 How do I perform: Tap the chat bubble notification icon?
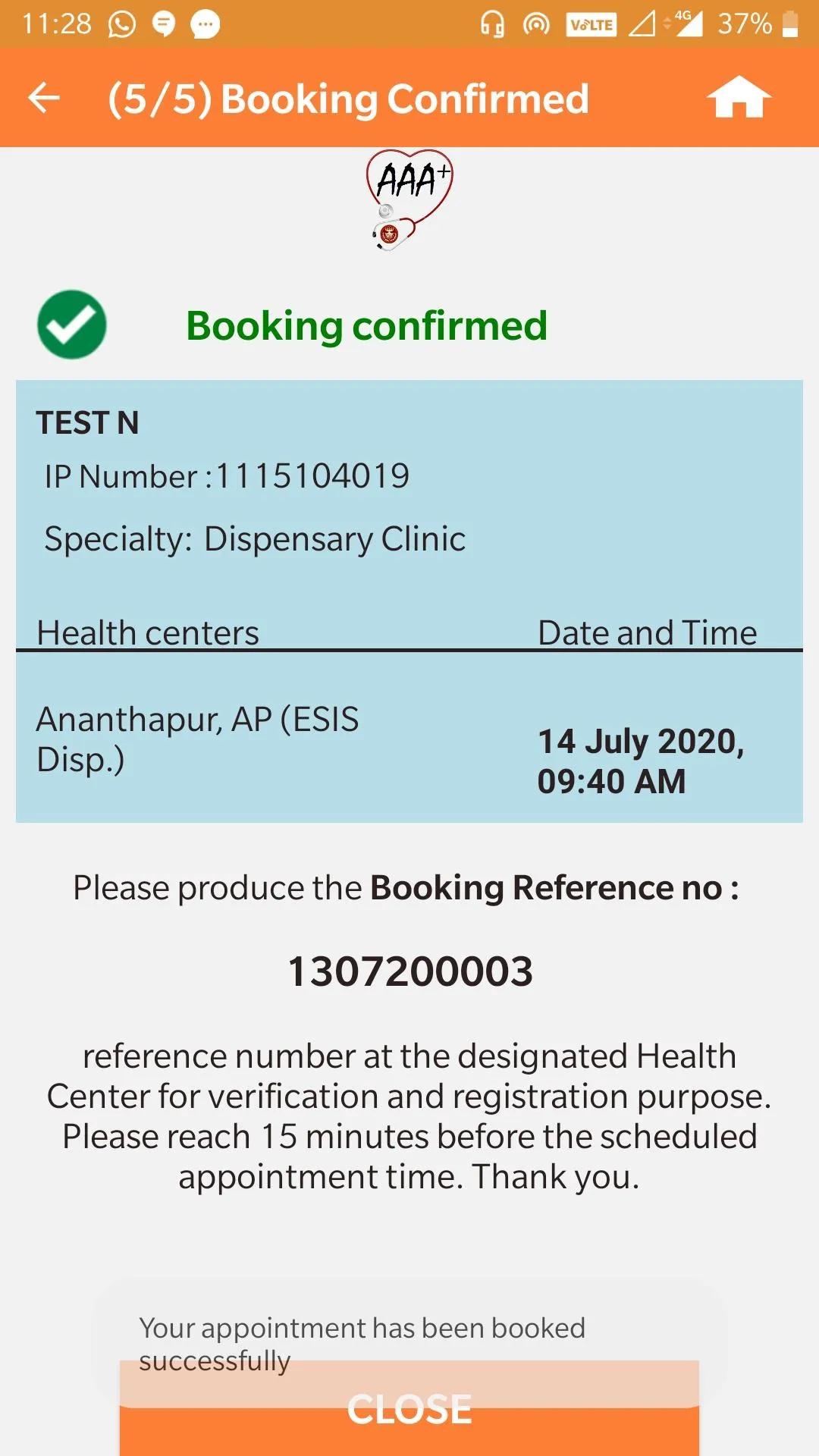click(203, 24)
